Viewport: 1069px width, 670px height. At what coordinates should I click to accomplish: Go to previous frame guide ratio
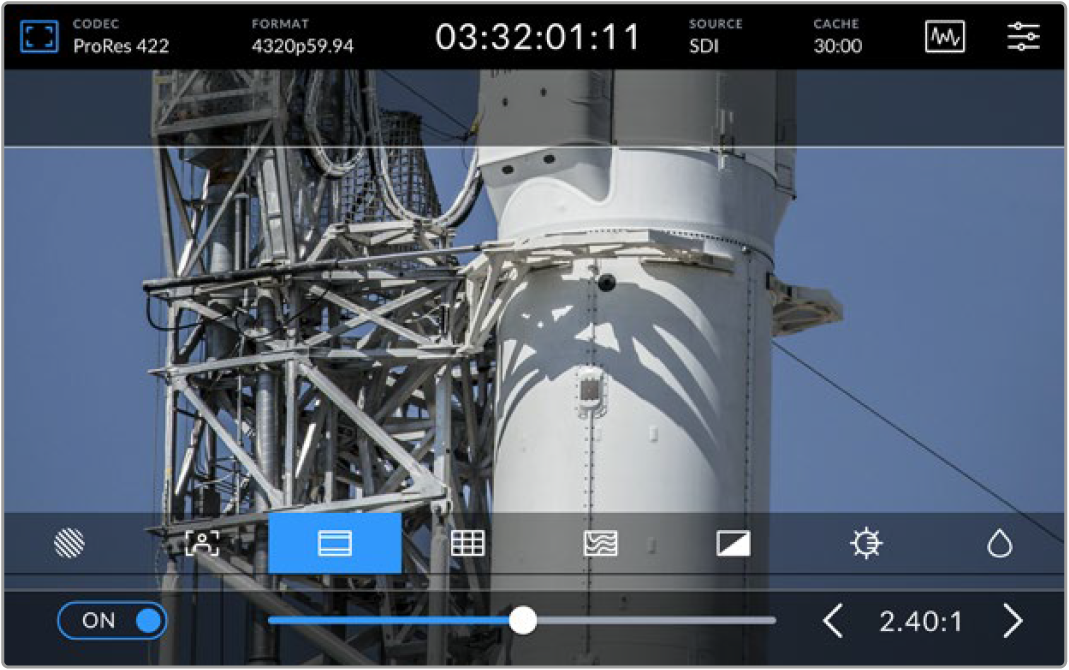832,621
